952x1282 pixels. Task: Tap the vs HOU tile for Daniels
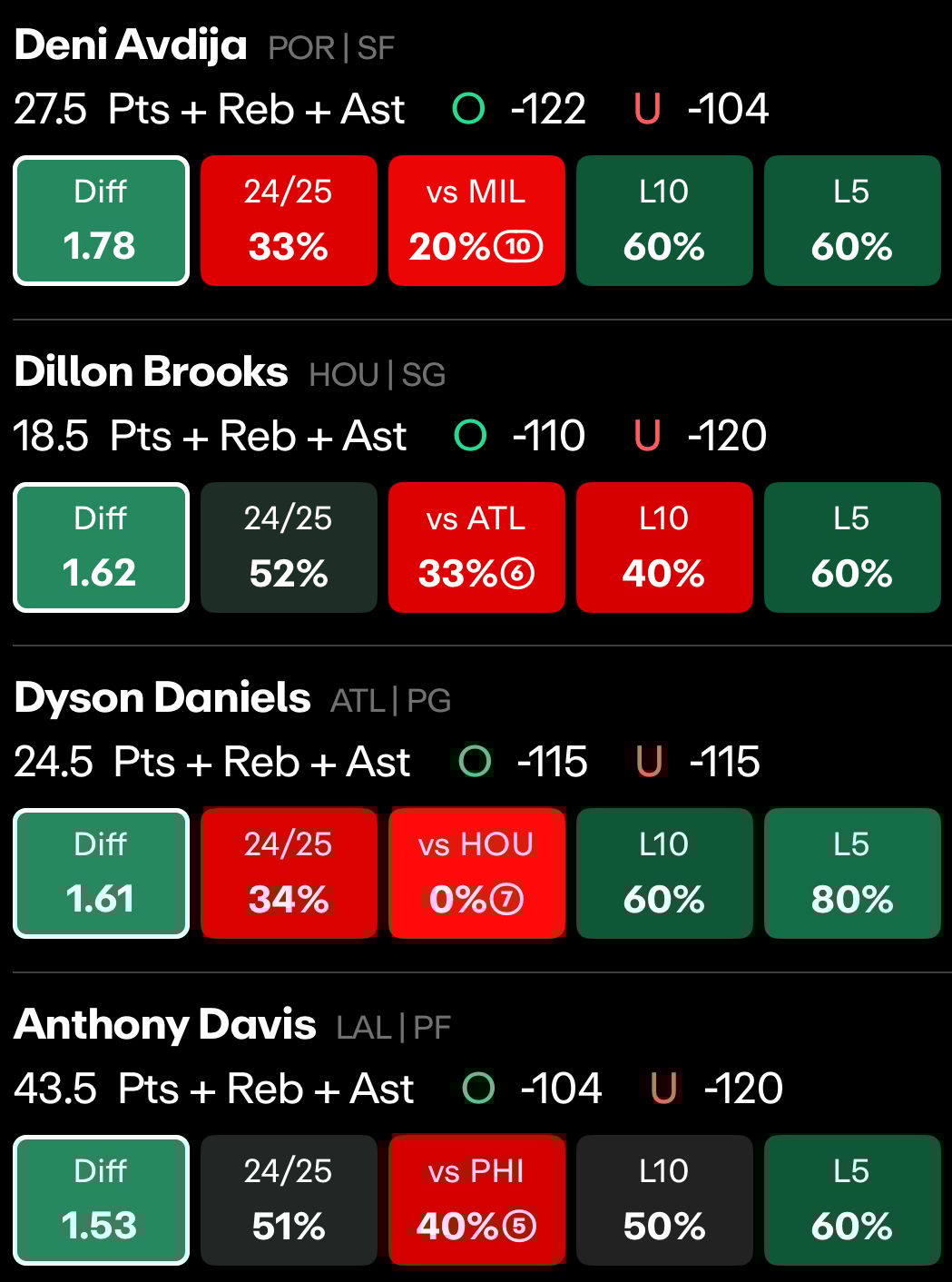(476, 873)
